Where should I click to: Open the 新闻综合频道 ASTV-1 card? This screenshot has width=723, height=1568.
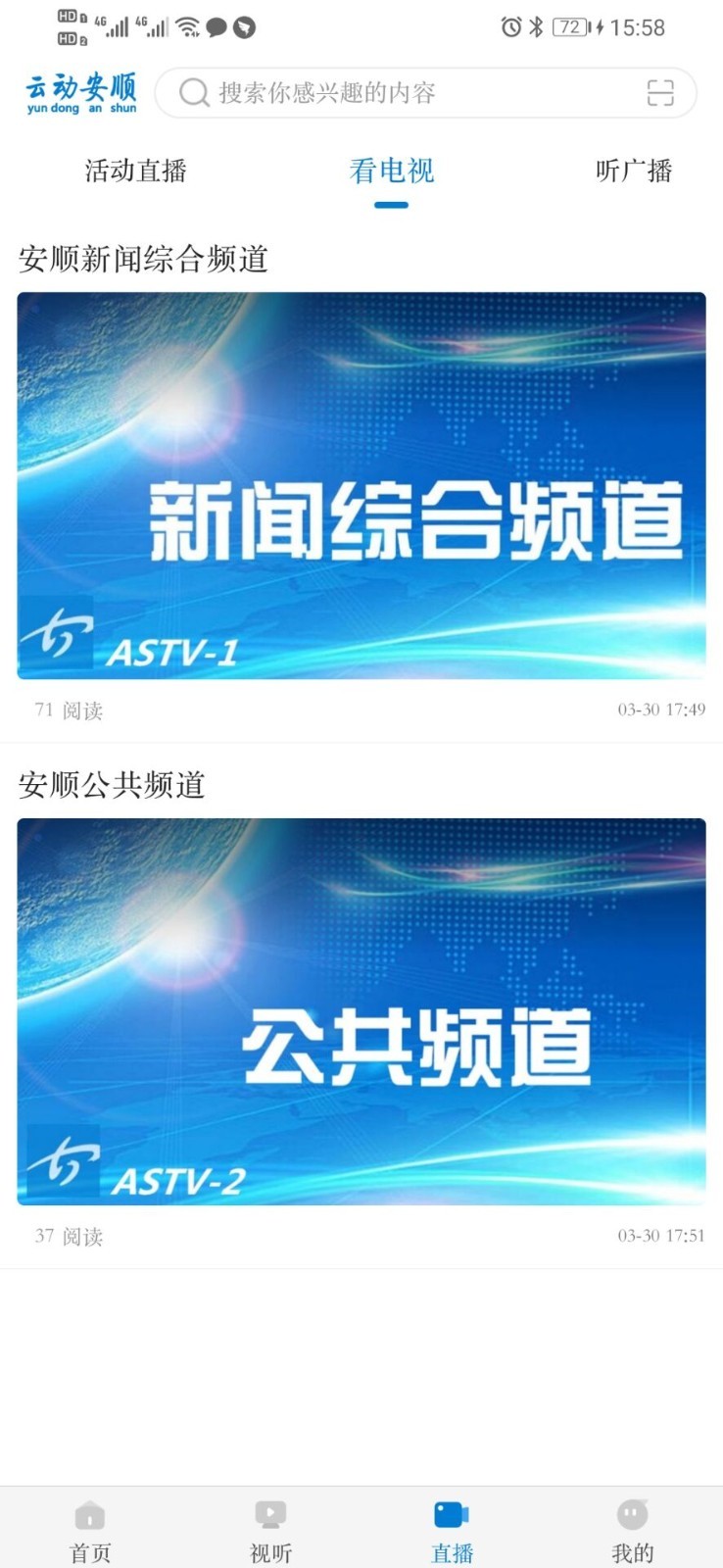click(x=361, y=485)
